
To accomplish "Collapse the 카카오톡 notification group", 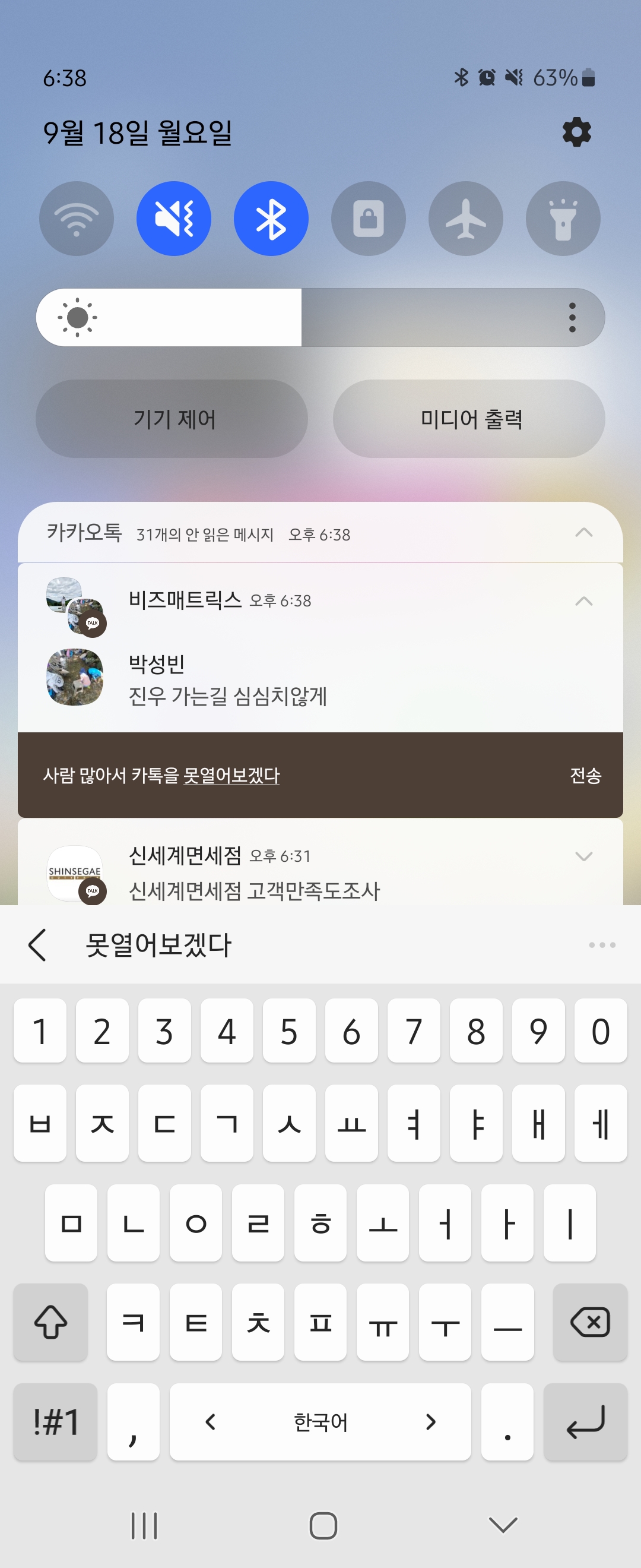I will pos(583,533).
